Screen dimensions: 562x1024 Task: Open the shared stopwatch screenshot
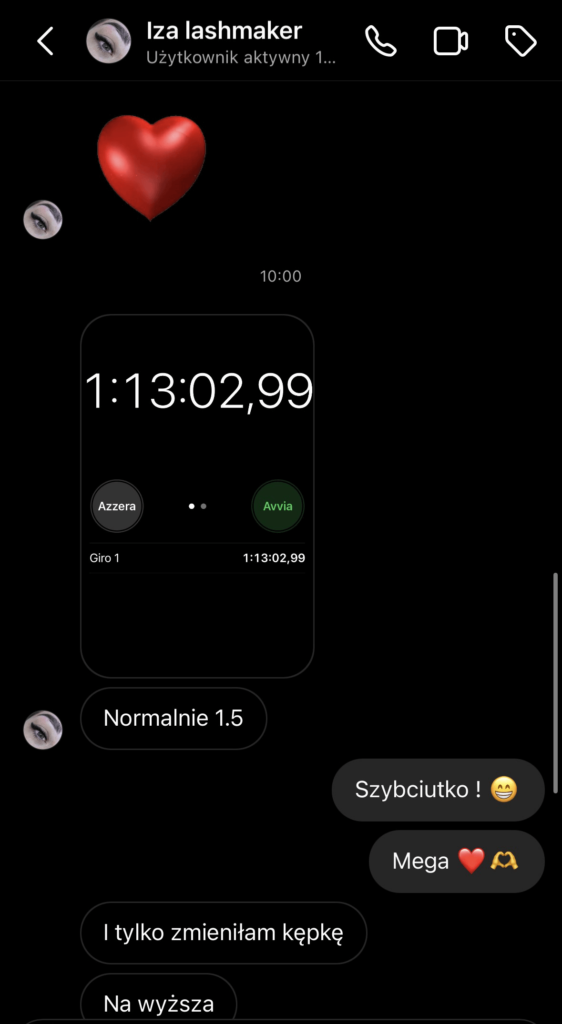197,496
